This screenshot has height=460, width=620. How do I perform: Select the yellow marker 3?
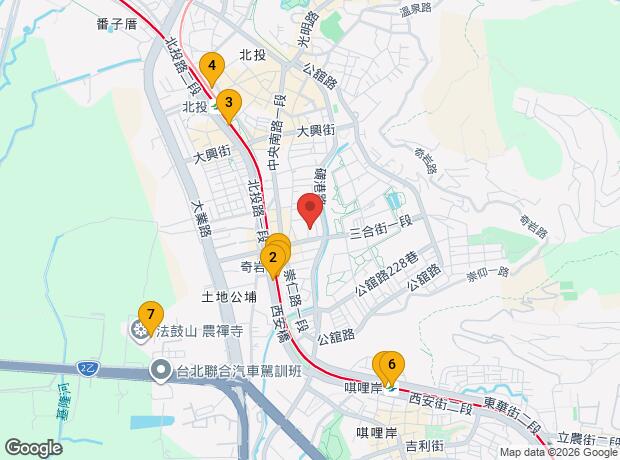click(x=229, y=102)
